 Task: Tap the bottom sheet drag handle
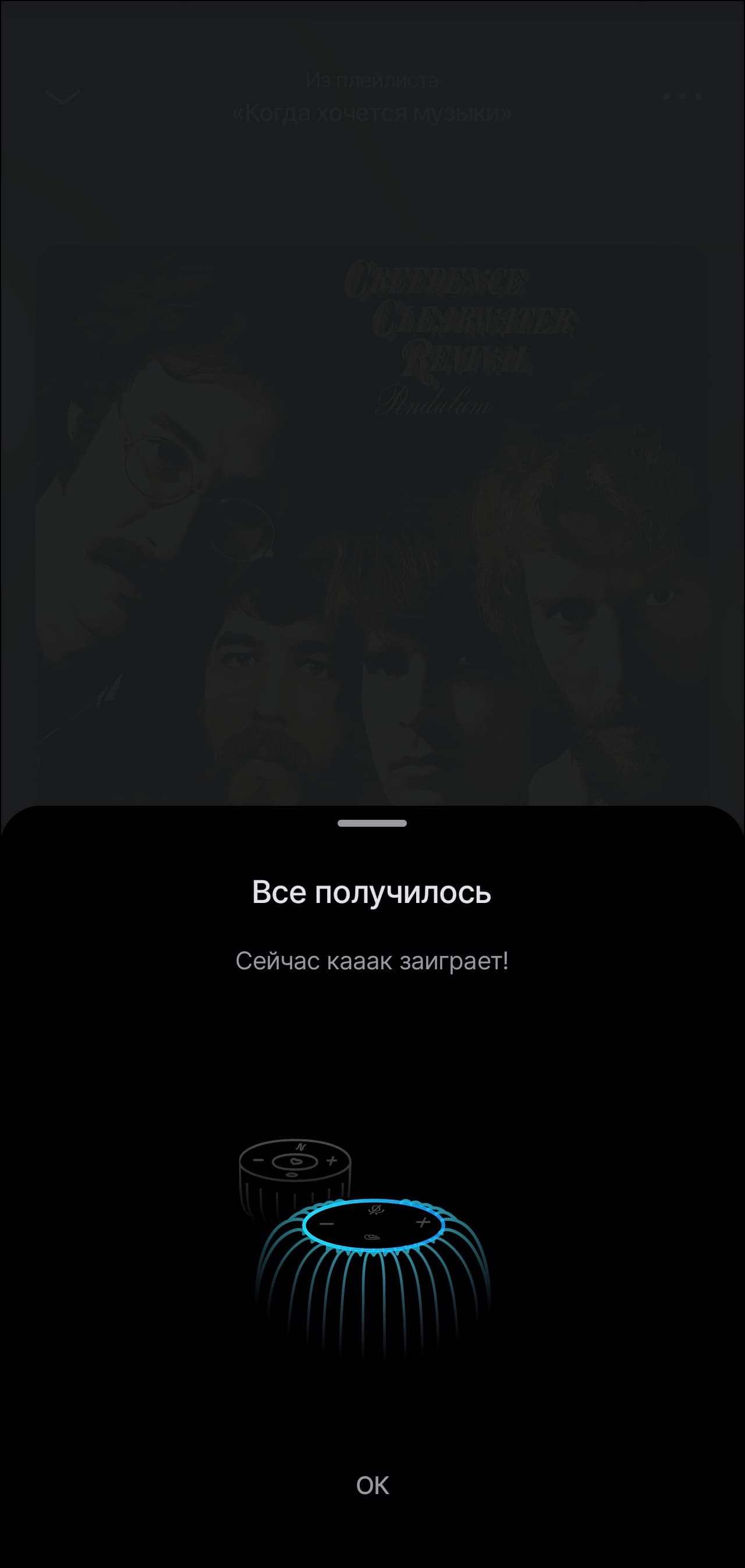point(372,823)
